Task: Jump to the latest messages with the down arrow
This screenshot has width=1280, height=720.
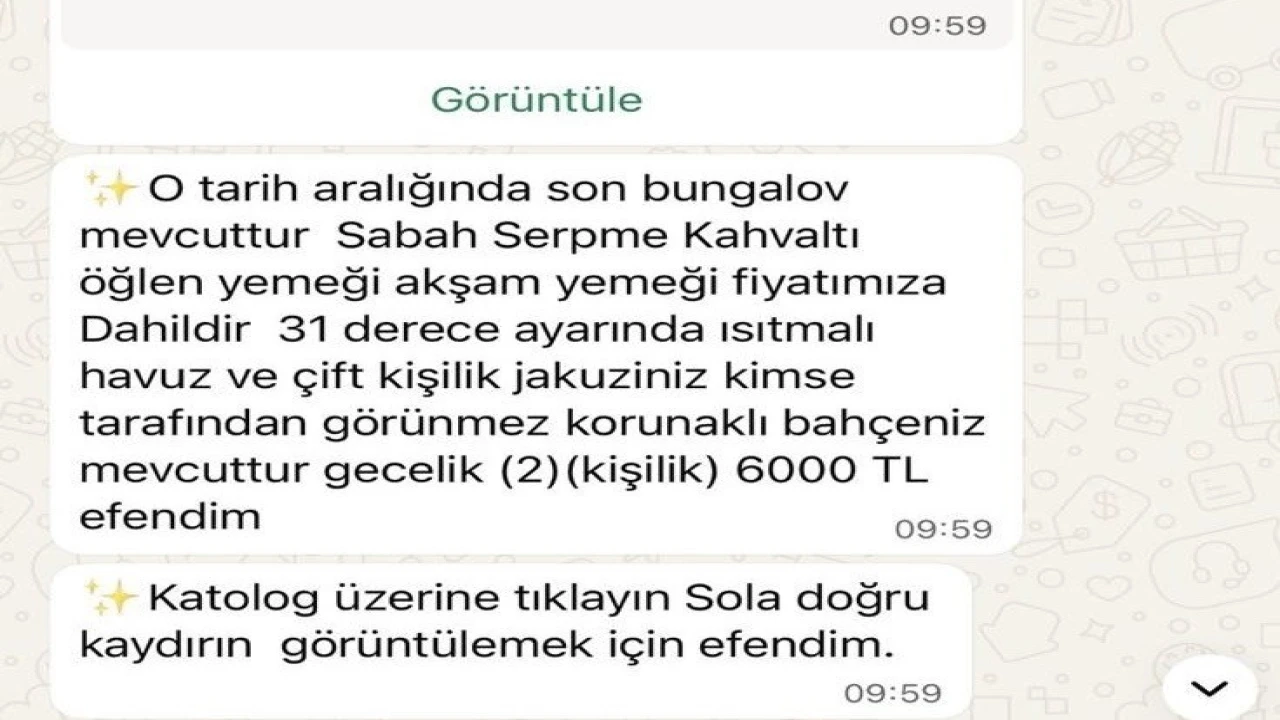Action: point(1210,688)
